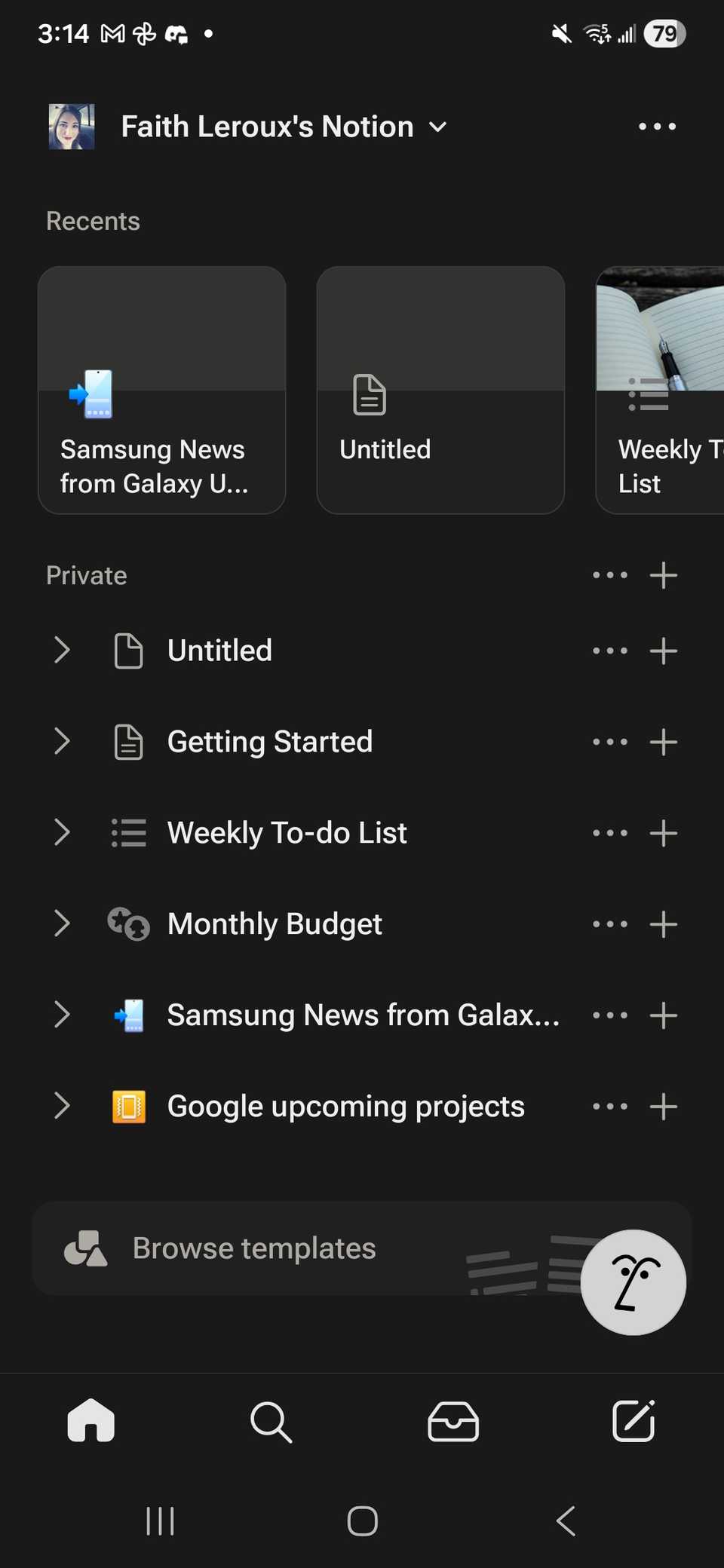
Task: Create a new page with the compose icon
Action: (633, 1422)
